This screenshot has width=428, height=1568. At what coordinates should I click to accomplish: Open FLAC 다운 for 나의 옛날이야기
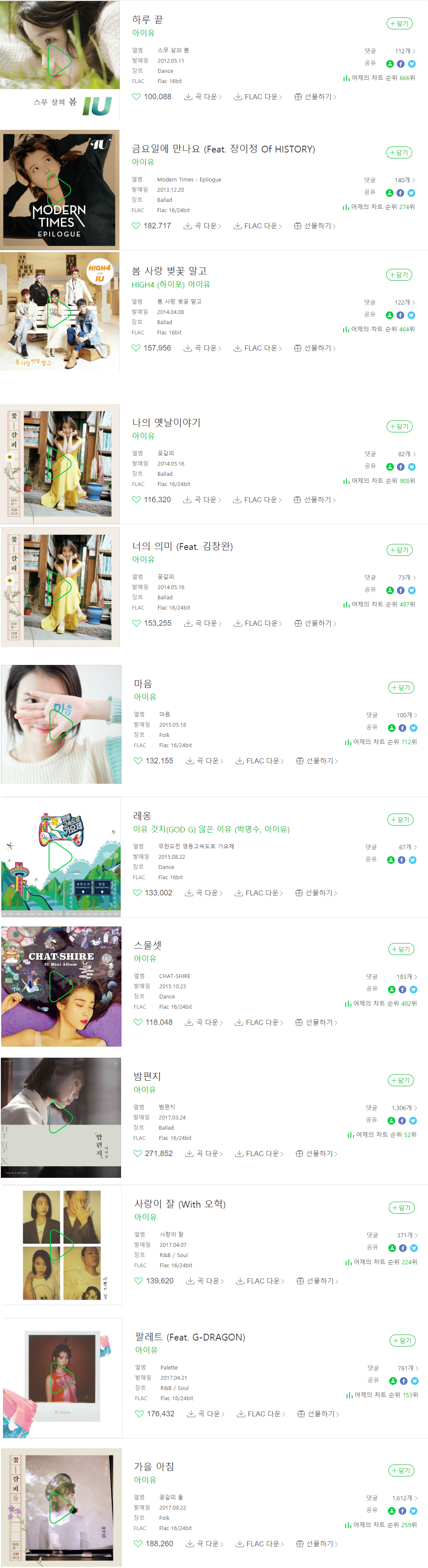pyautogui.click(x=257, y=500)
